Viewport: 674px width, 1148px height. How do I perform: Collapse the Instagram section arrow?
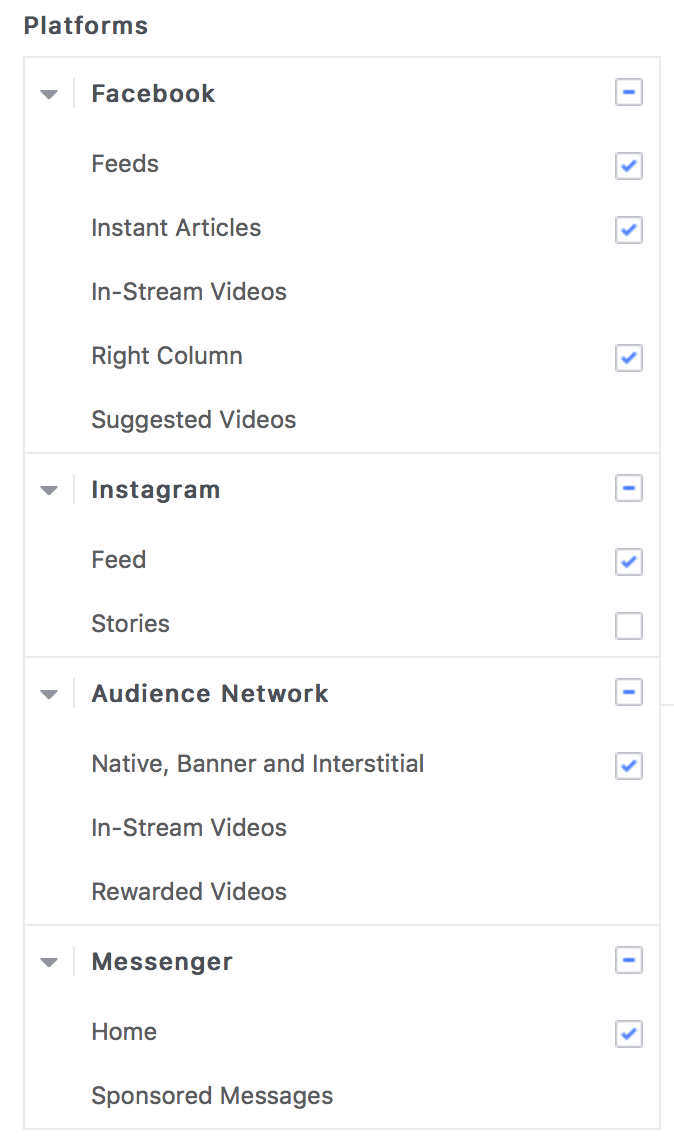coord(49,491)
